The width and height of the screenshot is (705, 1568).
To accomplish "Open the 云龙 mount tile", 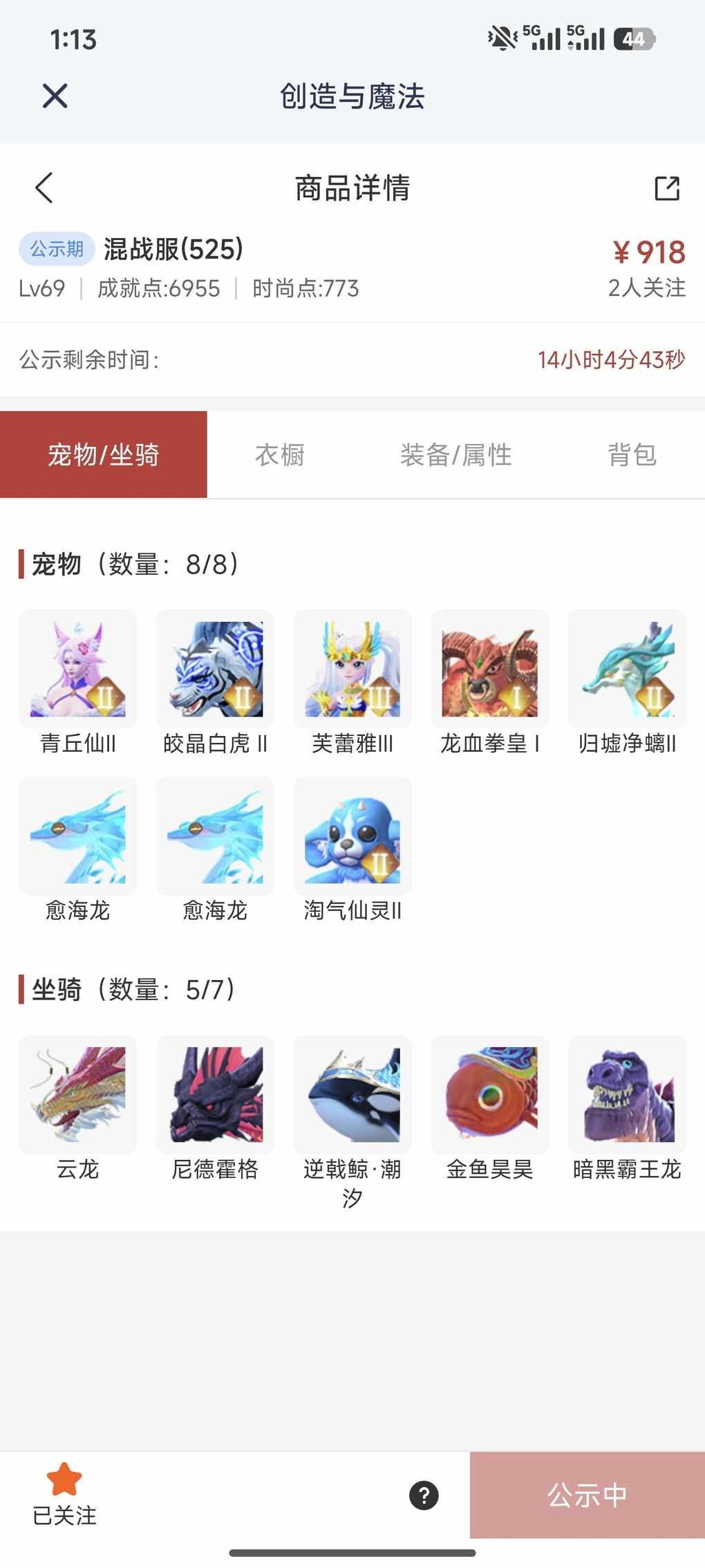I will tap(78, 1094).
